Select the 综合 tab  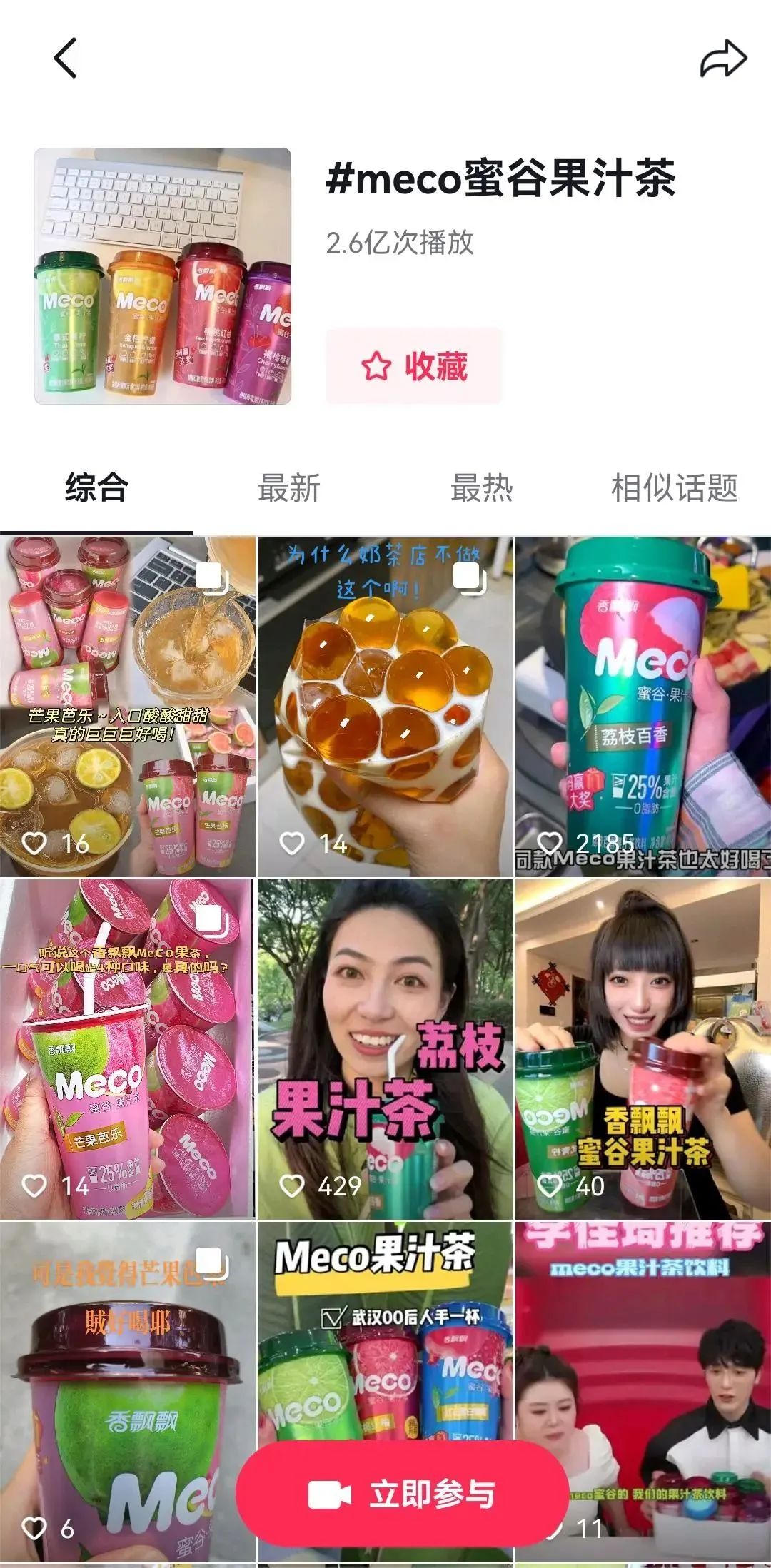coord(96,489)
